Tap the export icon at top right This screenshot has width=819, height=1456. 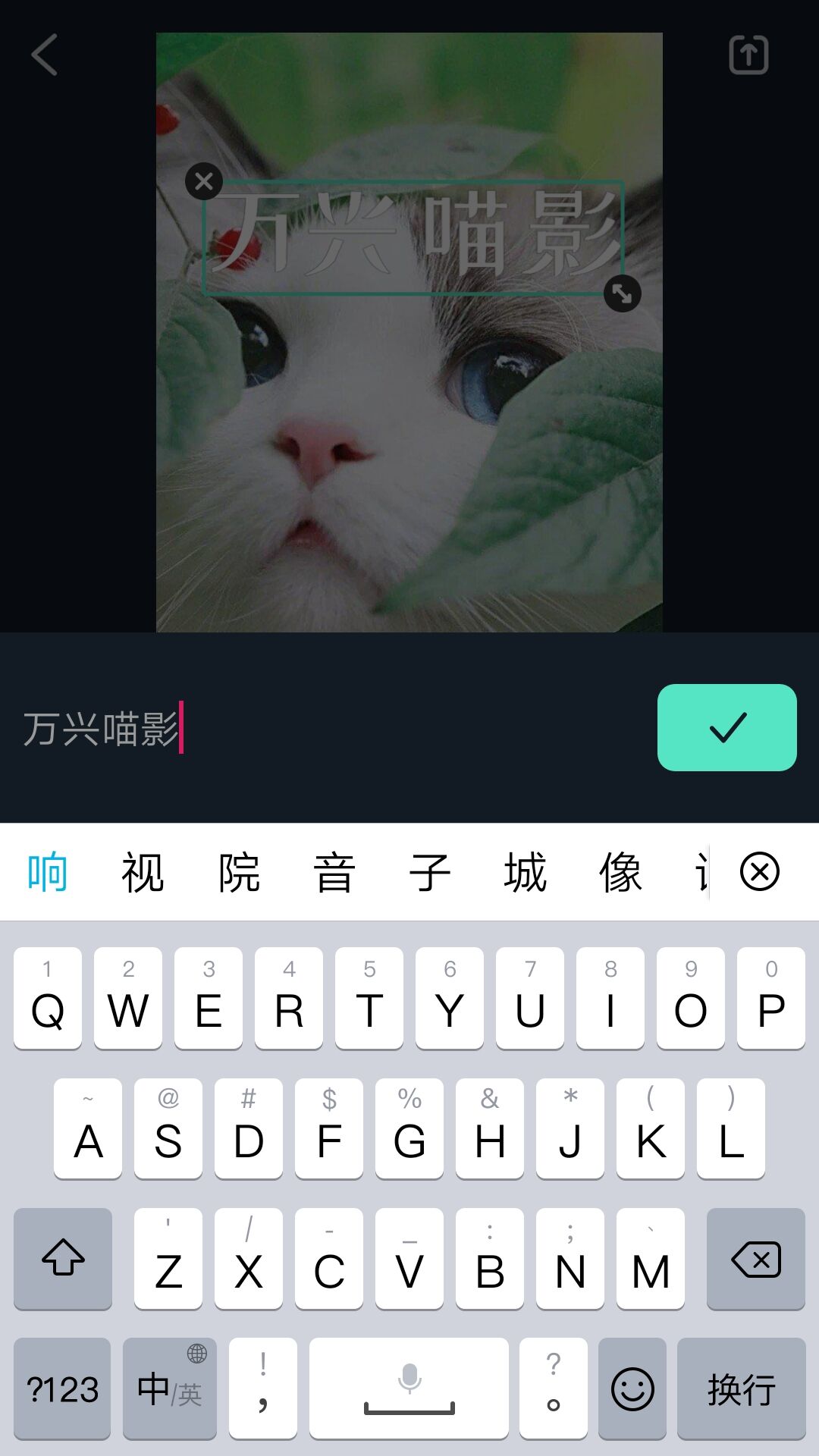(x=748, y=55)
